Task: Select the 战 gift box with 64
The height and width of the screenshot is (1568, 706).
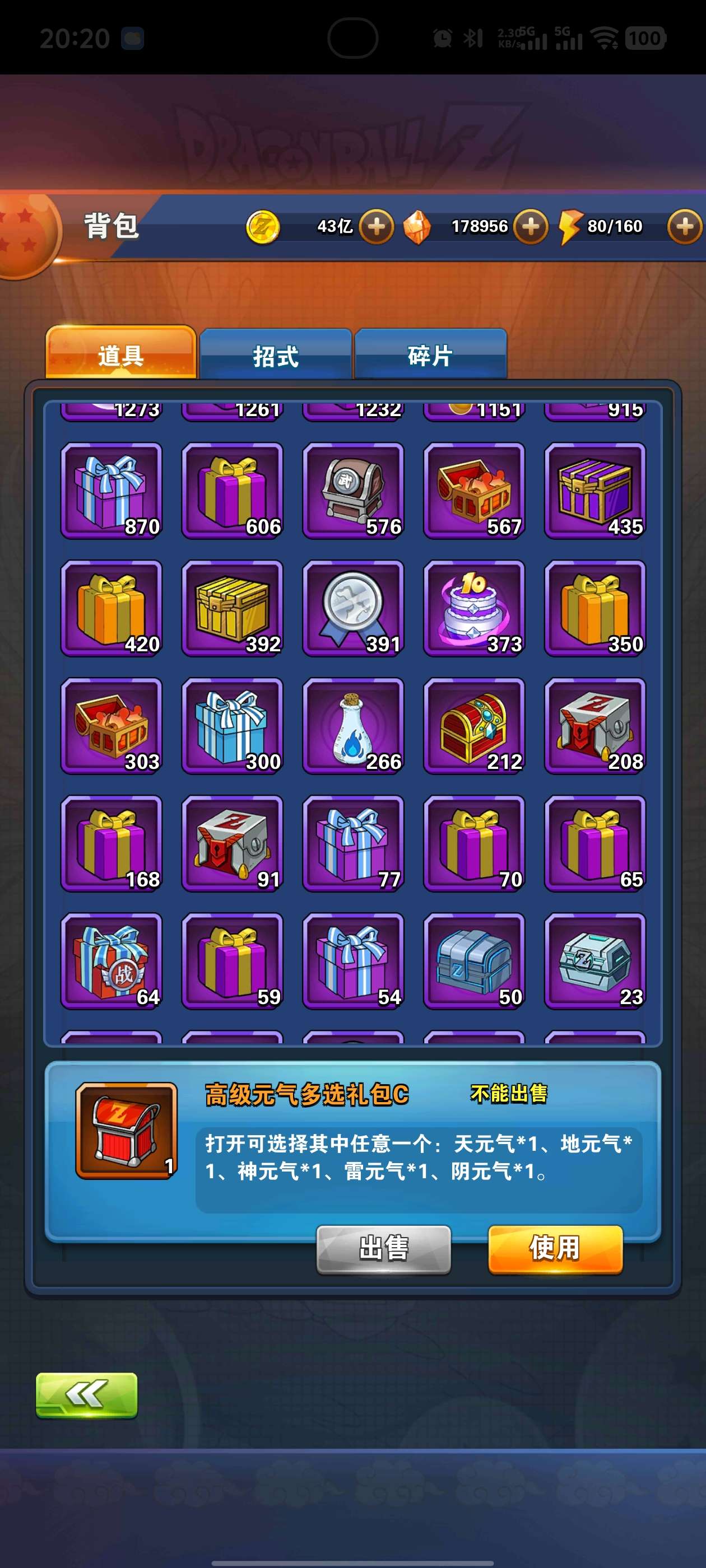Action: pyautogui.click(x=112, y=960)
